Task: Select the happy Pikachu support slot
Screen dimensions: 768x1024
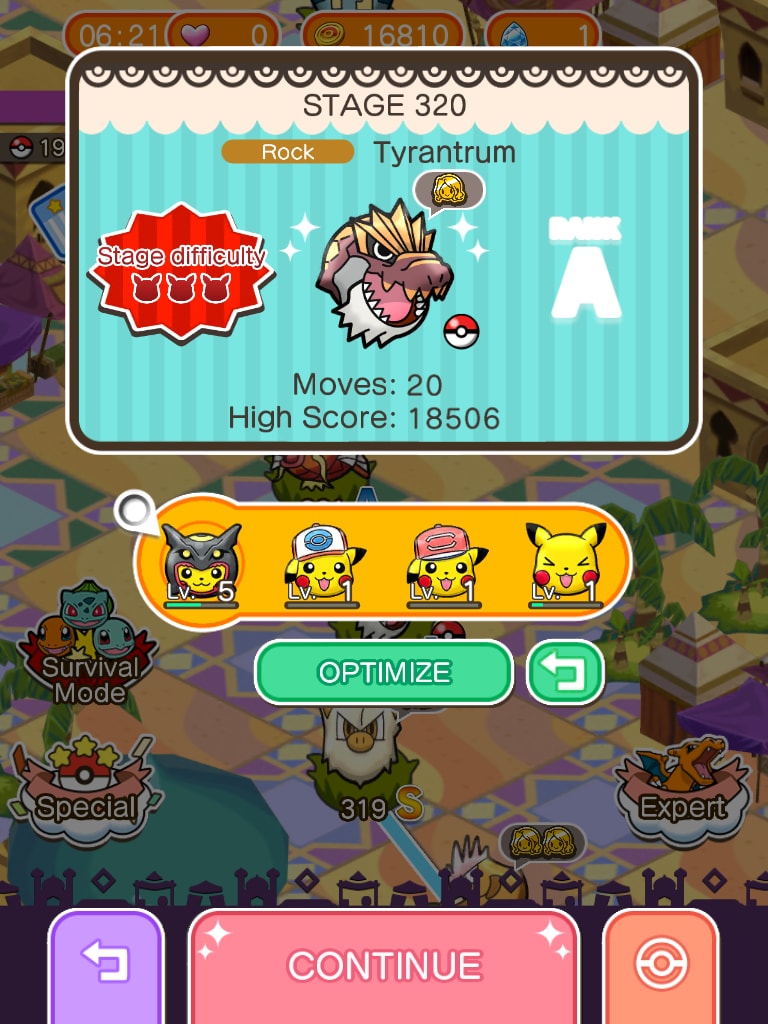Action: pos(565,565)
